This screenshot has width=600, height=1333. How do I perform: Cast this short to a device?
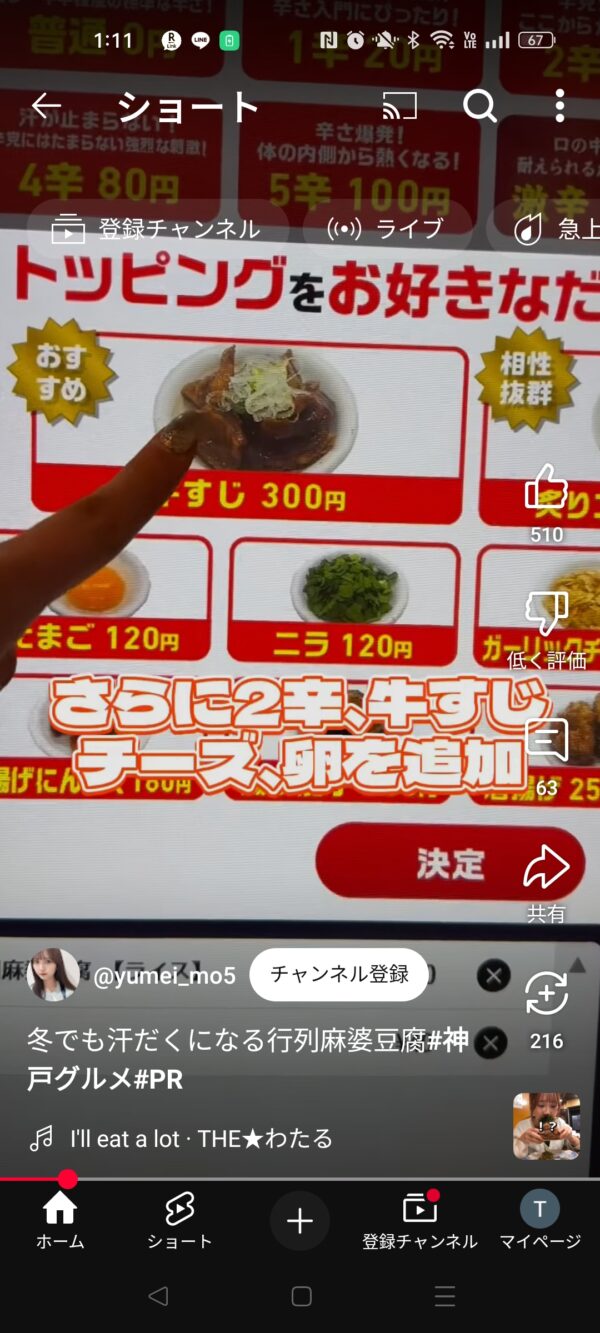pos(400,106)
